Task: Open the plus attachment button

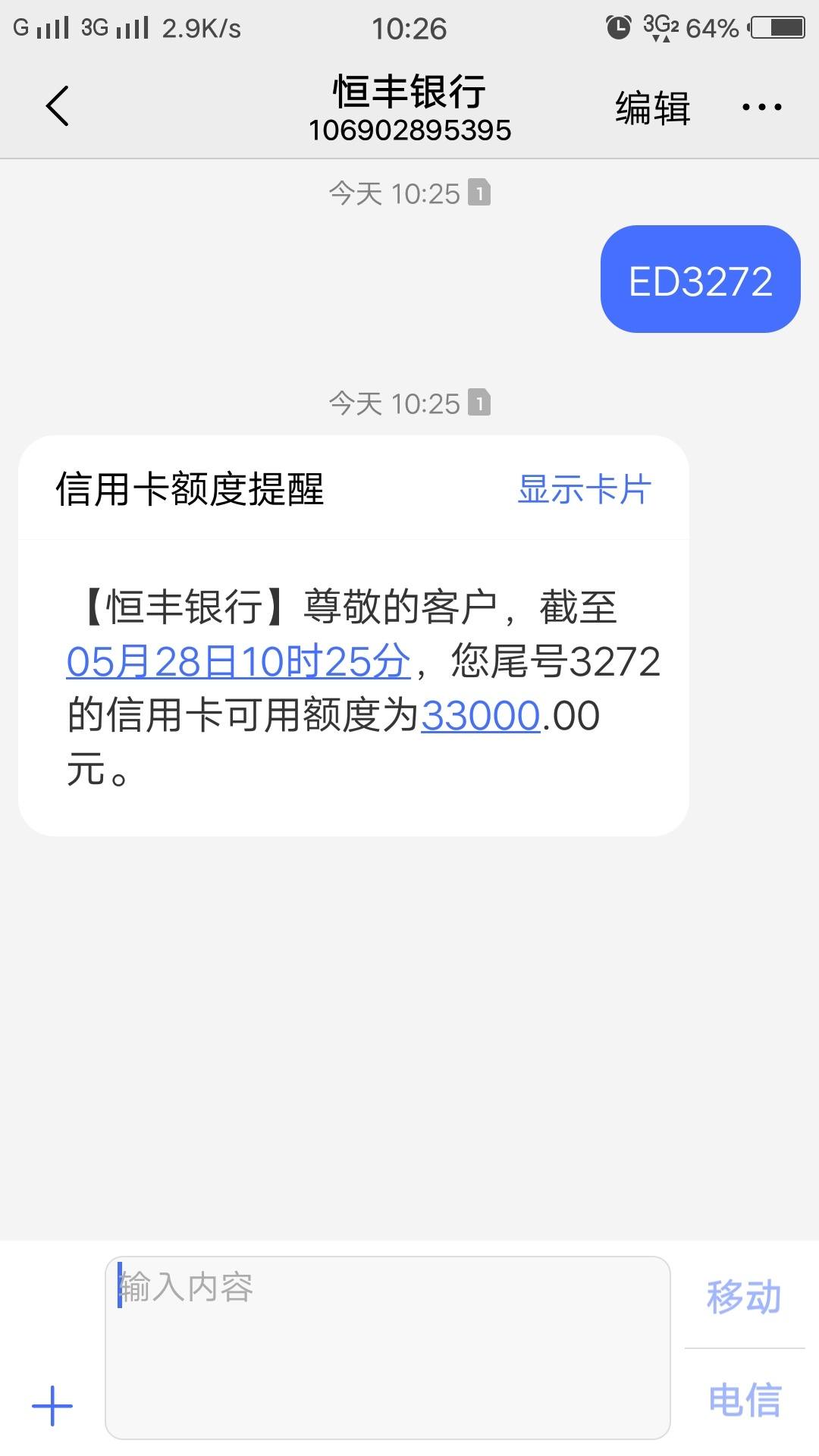Action: (x=52, y=1405)
